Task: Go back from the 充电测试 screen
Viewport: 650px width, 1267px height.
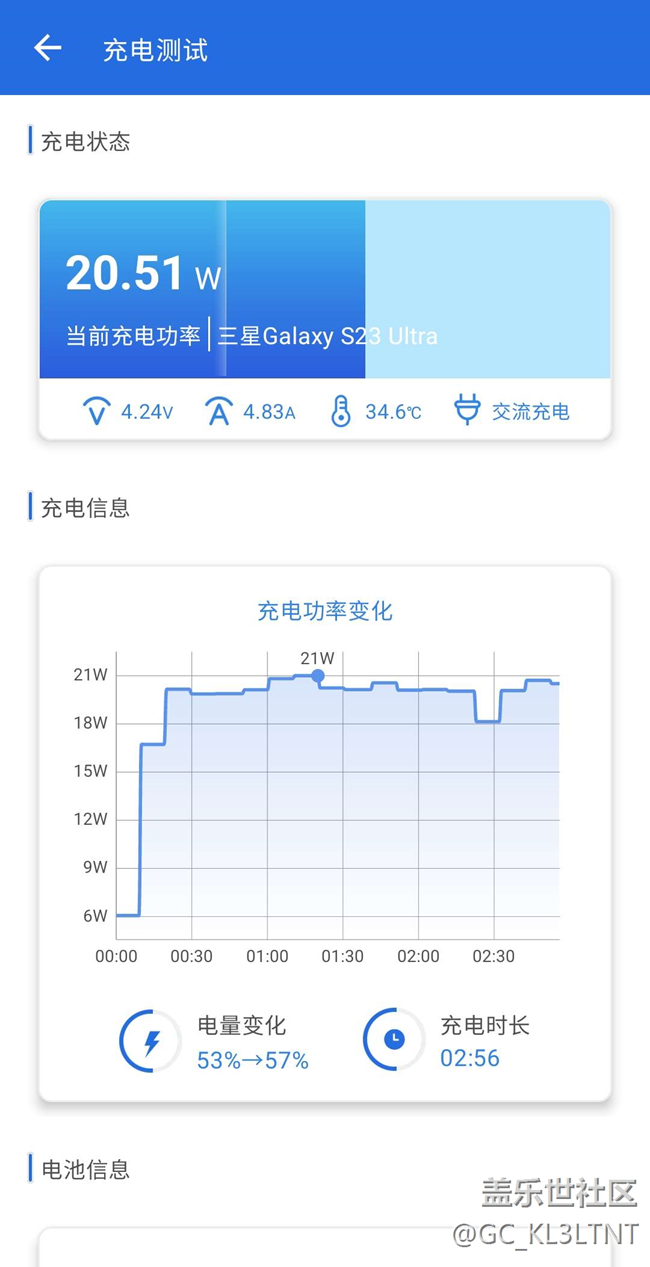Action: (47, 48)
